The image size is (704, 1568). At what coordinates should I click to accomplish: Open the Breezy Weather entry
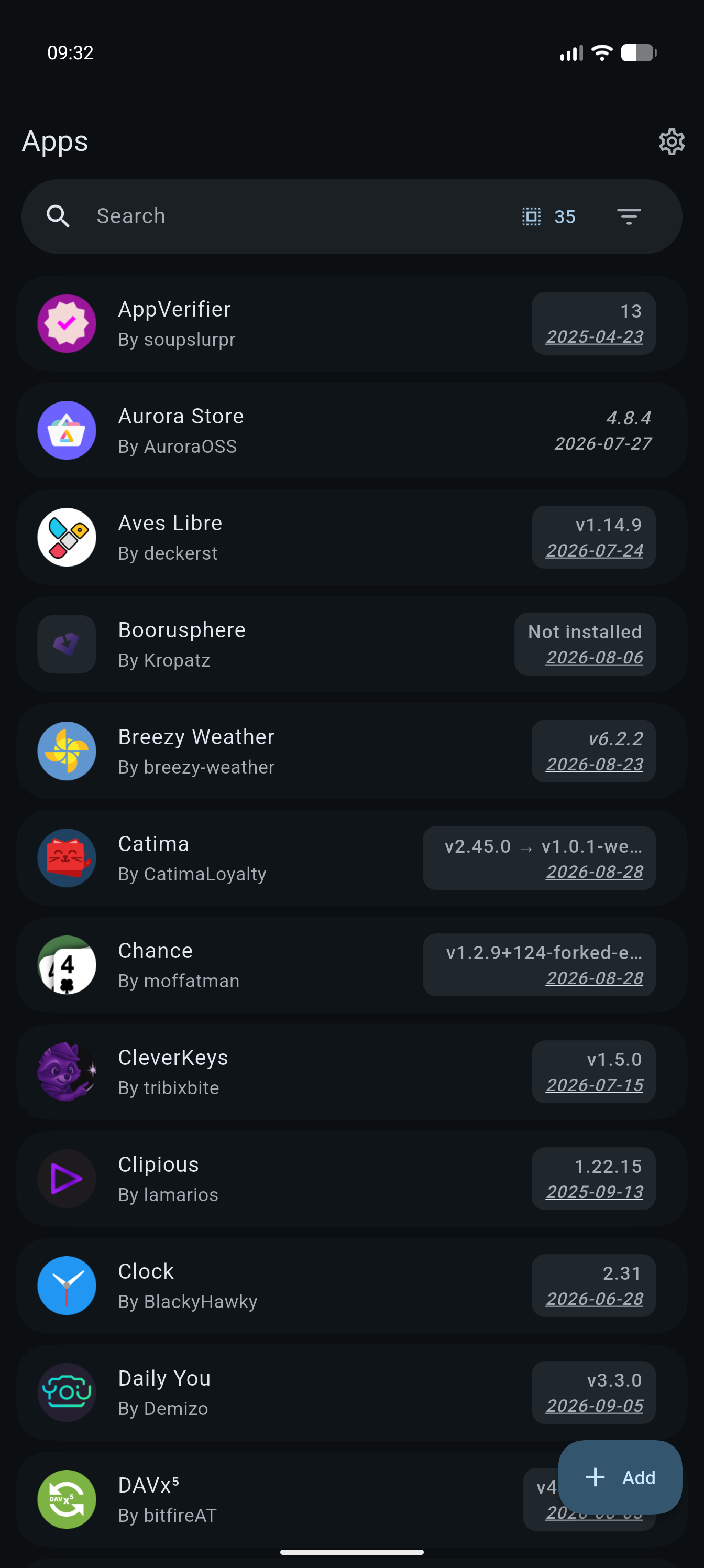click(x=351, y=751)
